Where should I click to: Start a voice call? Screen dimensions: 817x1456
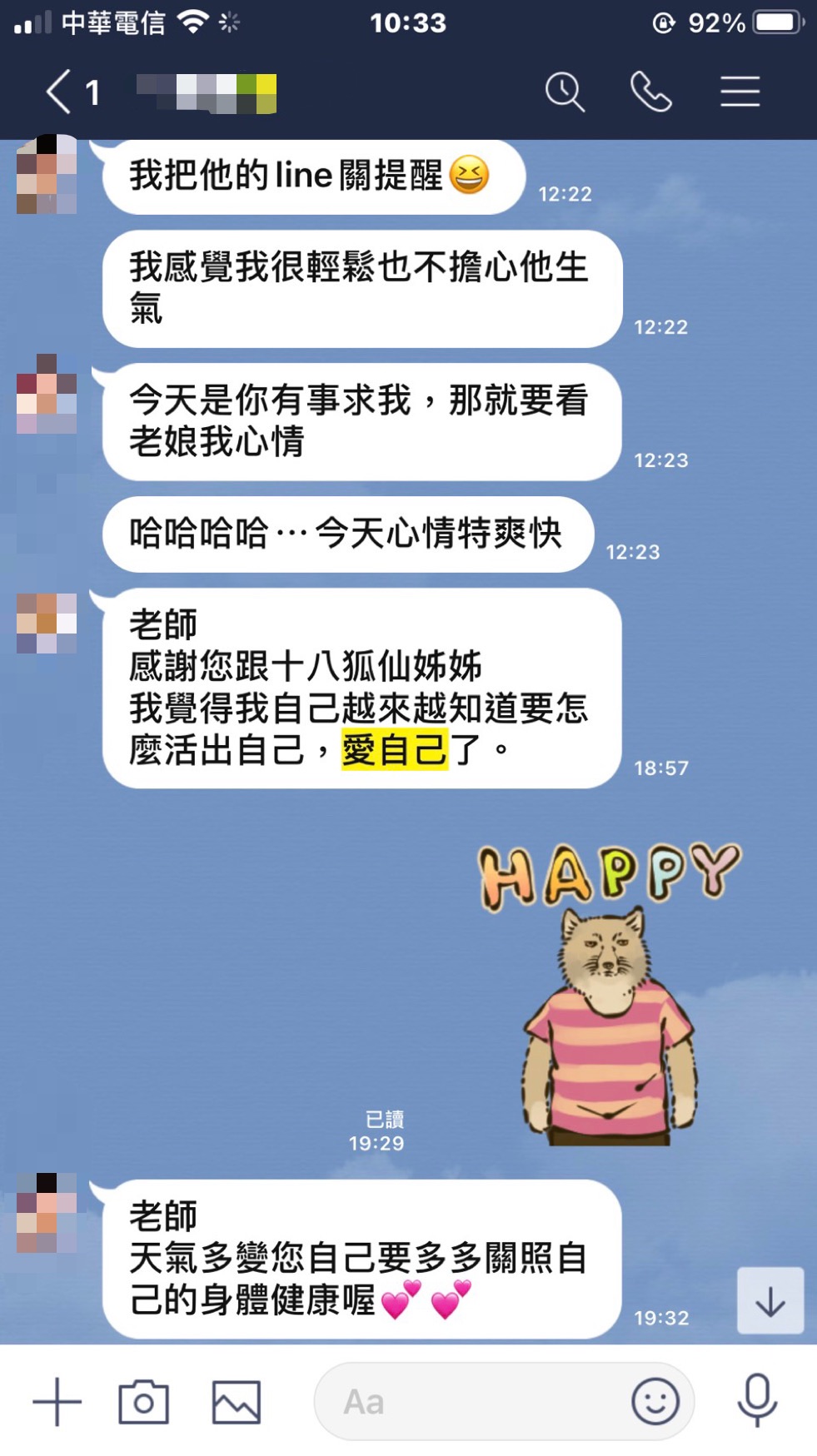(651, 92)
